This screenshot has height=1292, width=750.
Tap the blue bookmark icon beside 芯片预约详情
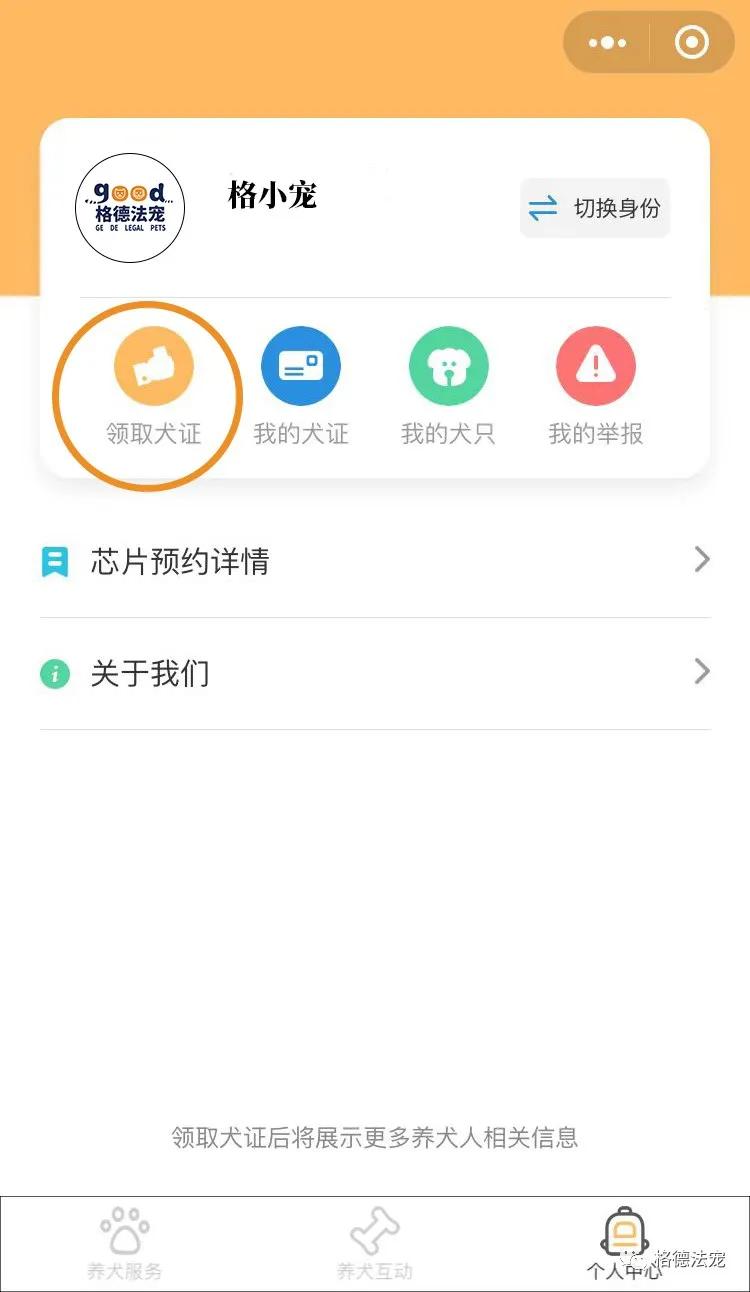55,561
